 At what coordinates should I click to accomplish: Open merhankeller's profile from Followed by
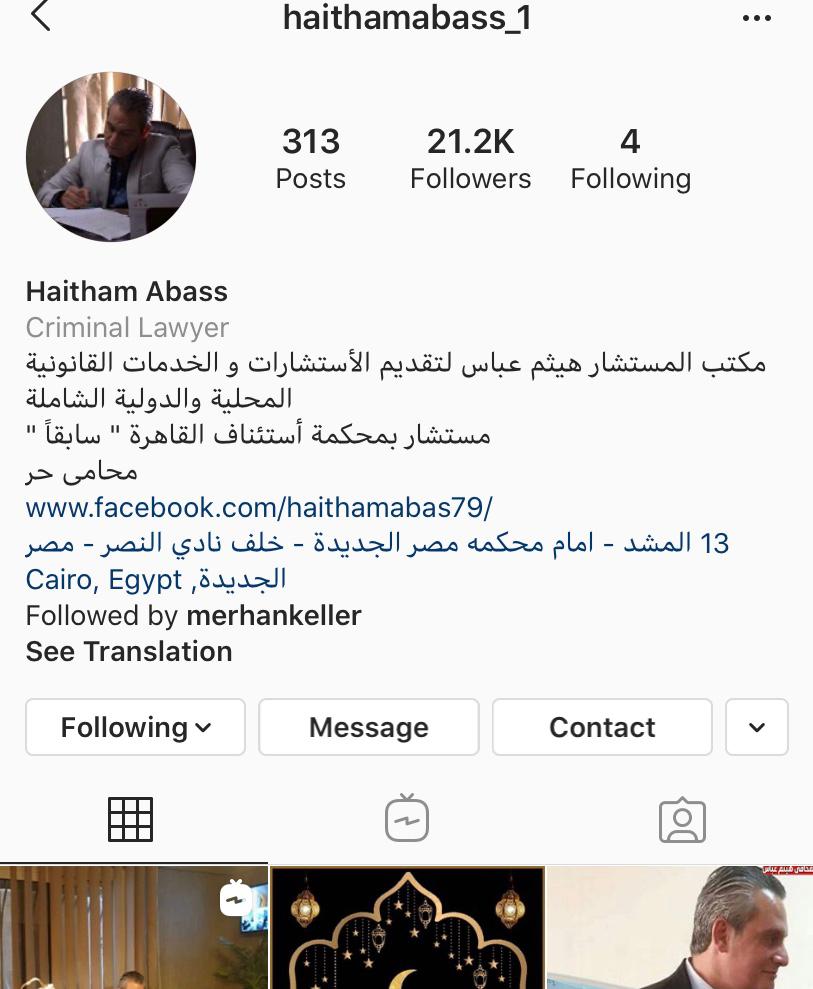(x=274, y=615)
